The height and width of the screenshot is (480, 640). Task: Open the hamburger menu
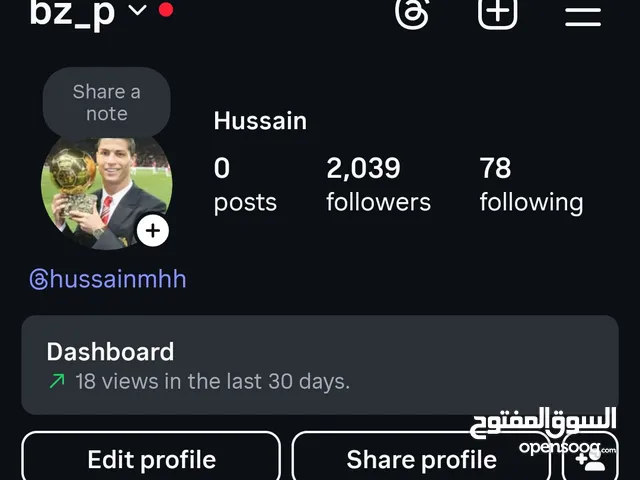point(583,13)
